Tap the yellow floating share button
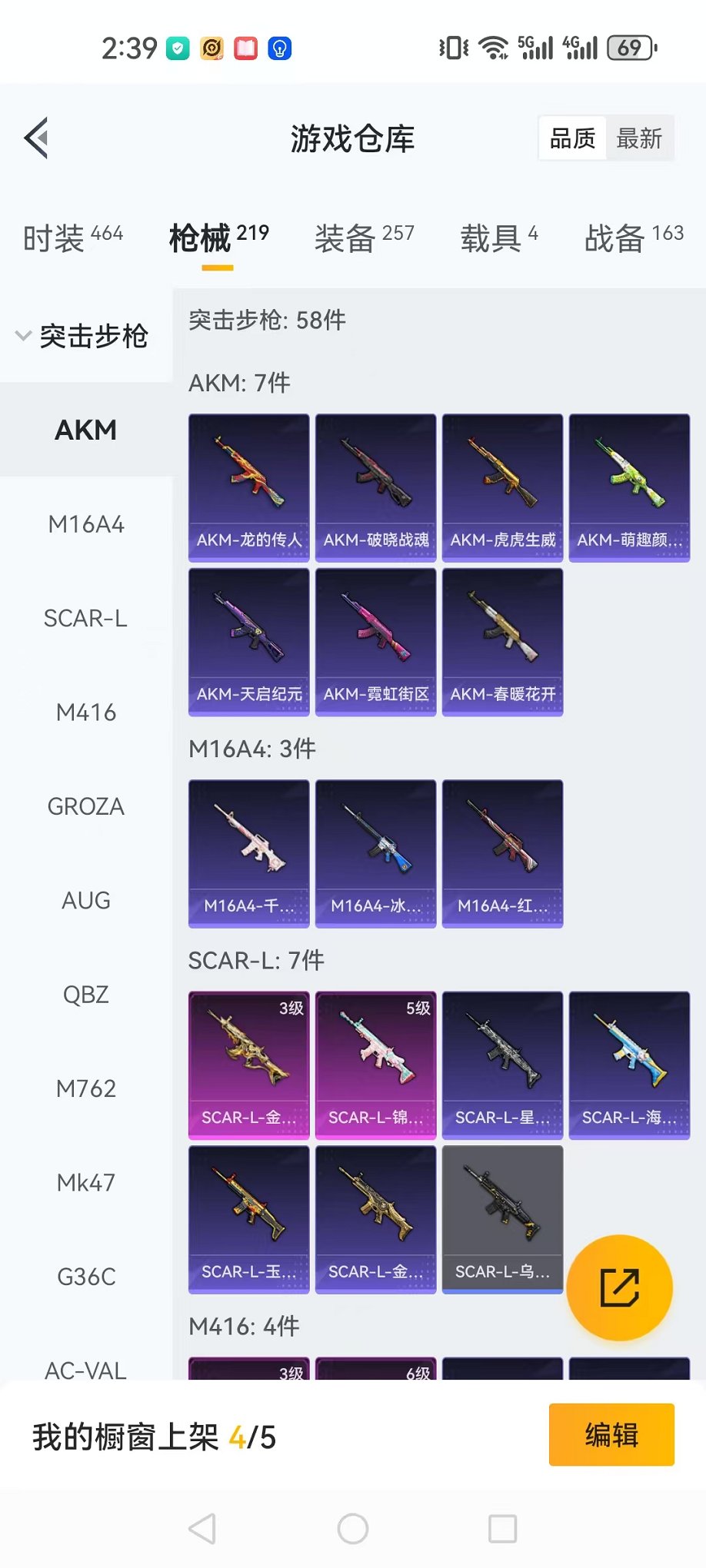706x1568 pixels. pyautogui.click(x=619, y=1288)
